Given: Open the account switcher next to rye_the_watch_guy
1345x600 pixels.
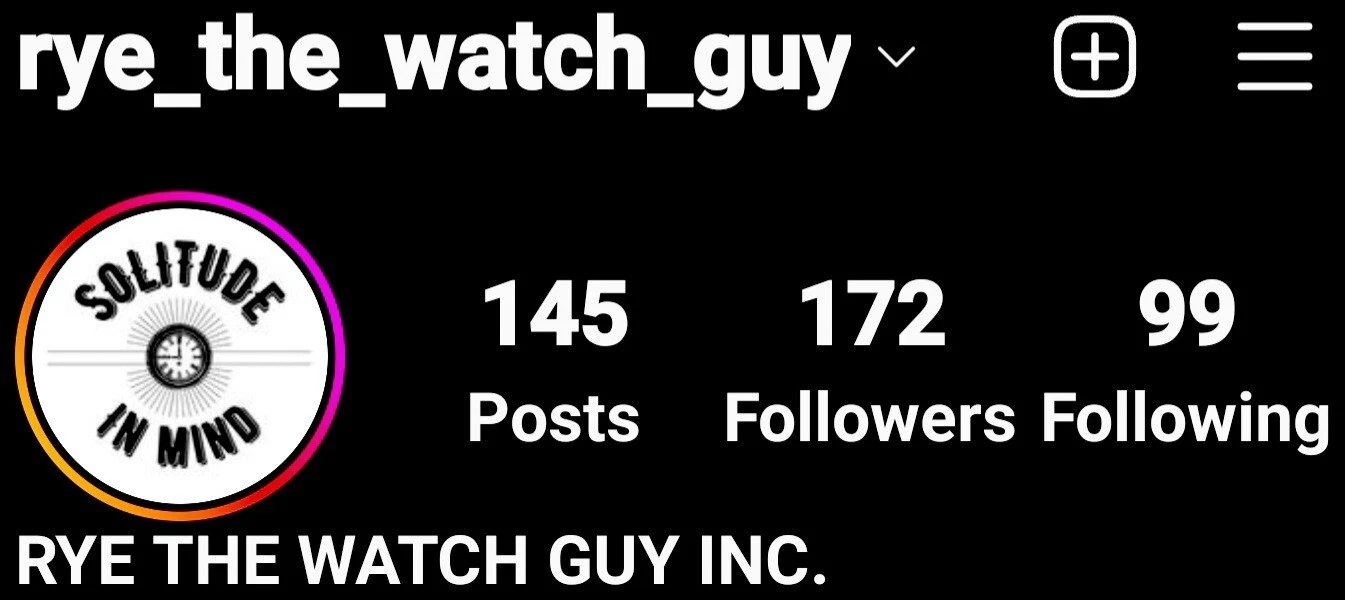Looking at the screenshot, I should pyautogui.click(x=896, y=59).
